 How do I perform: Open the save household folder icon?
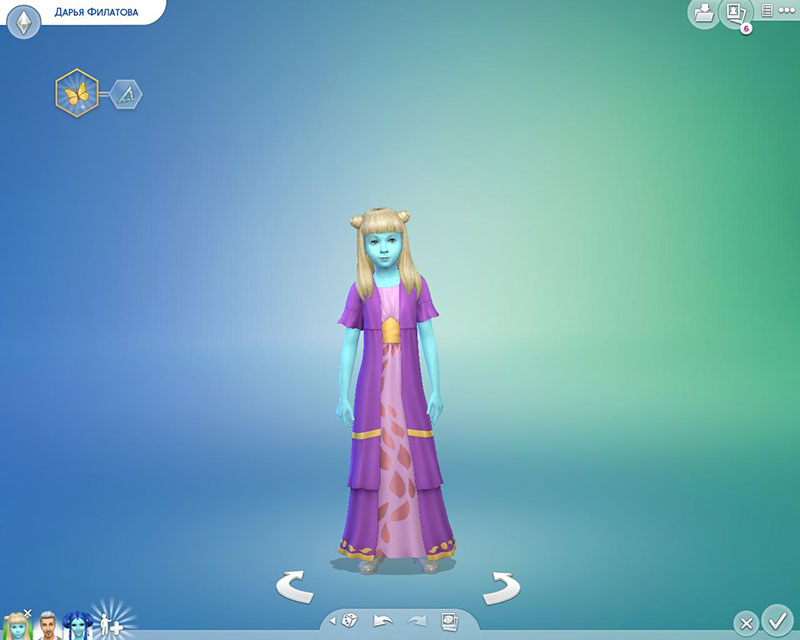pyautogui.click(x=702, y=13)
